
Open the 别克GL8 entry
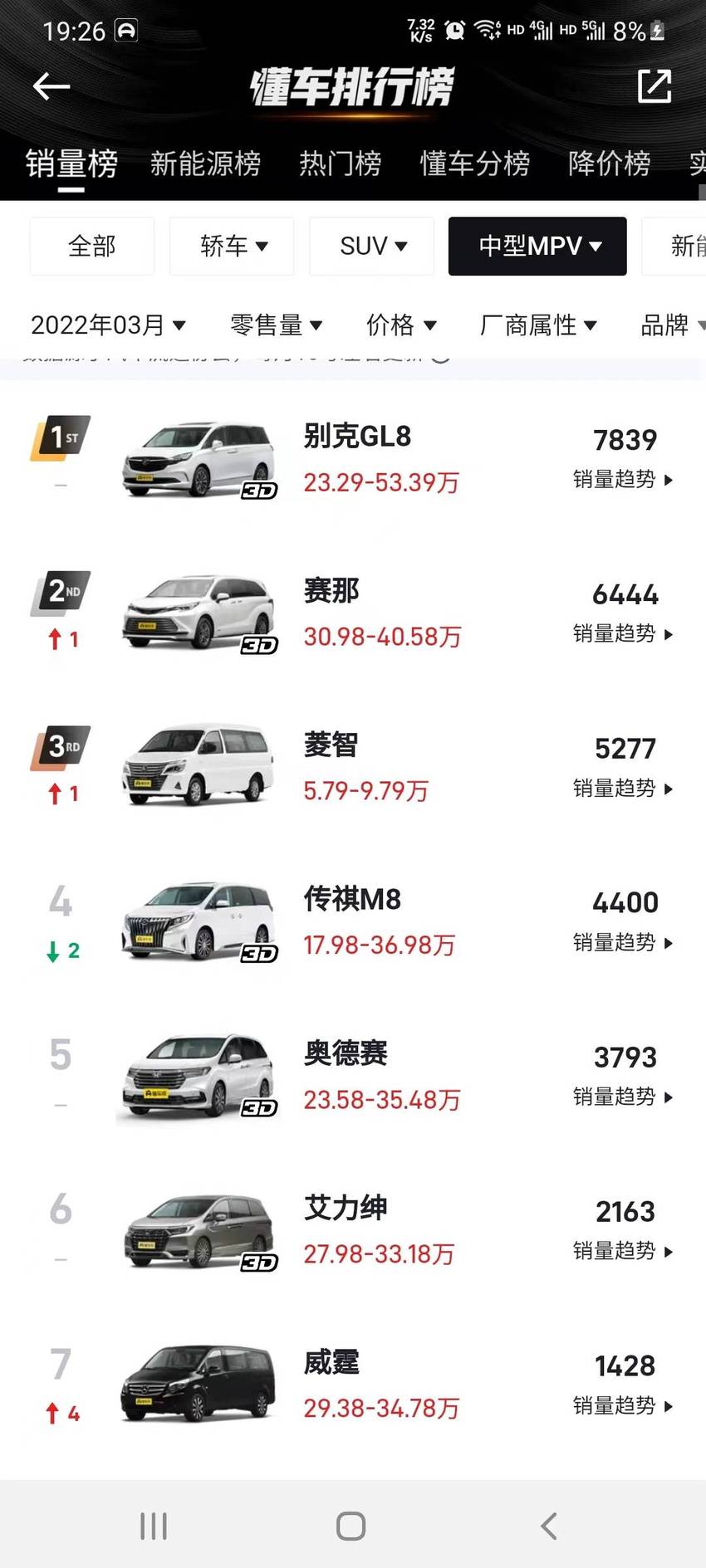click(353, 458)
